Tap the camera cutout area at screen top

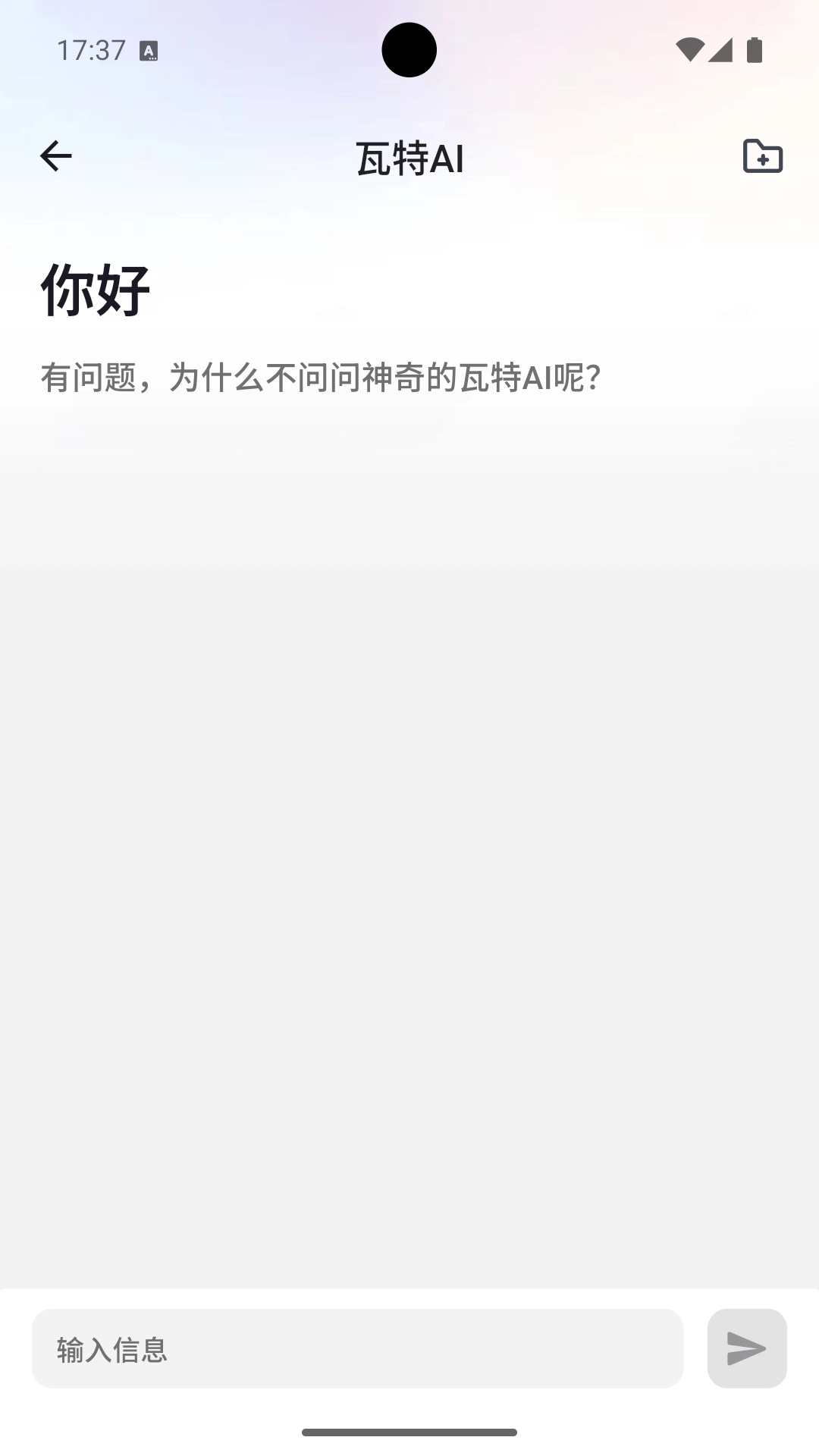(x=409, y=49)
